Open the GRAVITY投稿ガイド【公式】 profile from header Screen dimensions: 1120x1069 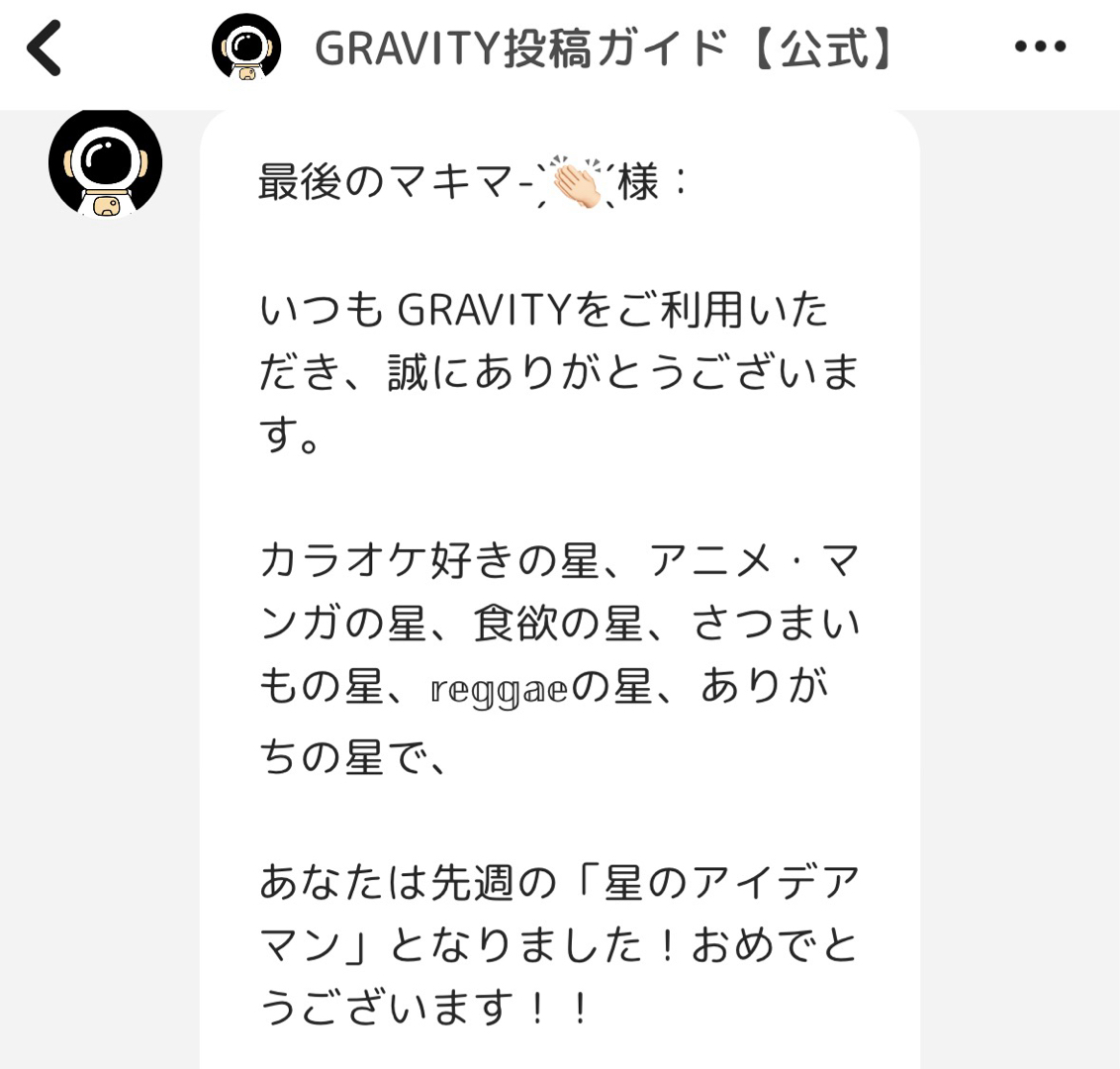[x=604, y=48]
